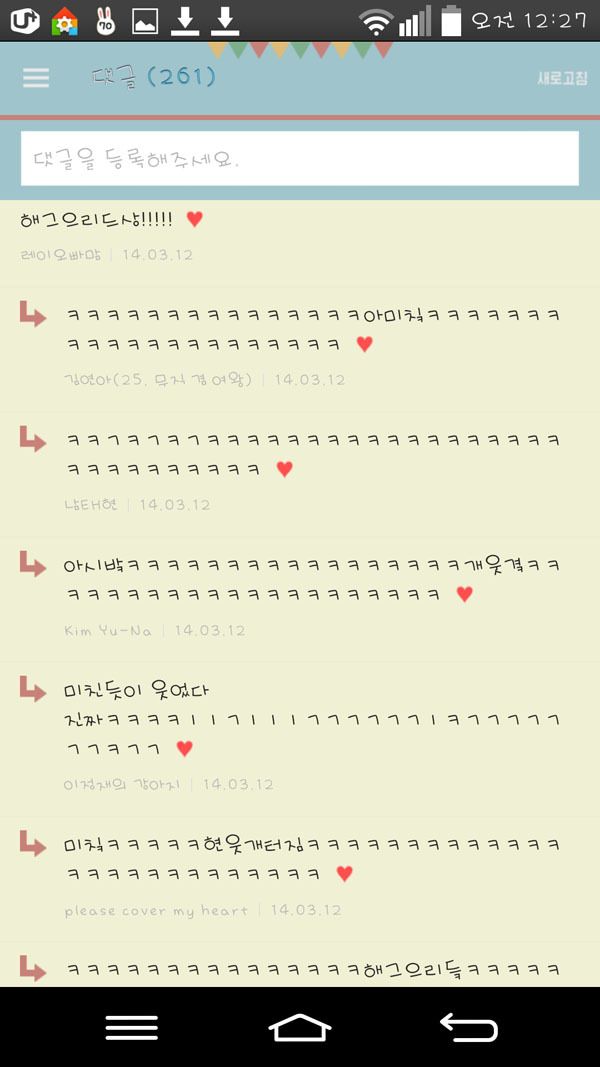Return to the home screen
Screen dimensions: 600x1067
pyautogui.click(x=300, y=1027)
